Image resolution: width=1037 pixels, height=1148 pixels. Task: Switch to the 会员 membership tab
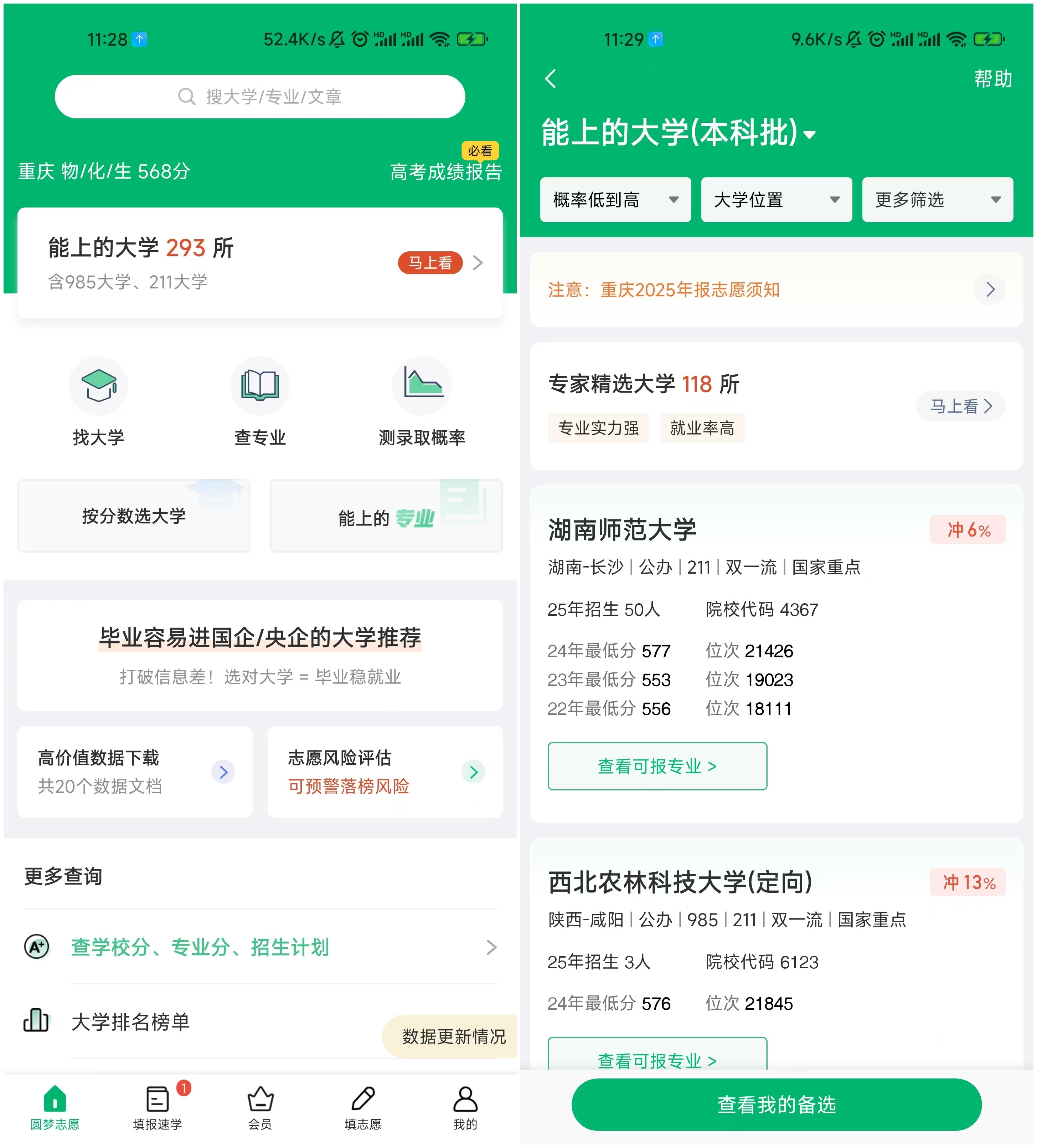[259, 1107]
